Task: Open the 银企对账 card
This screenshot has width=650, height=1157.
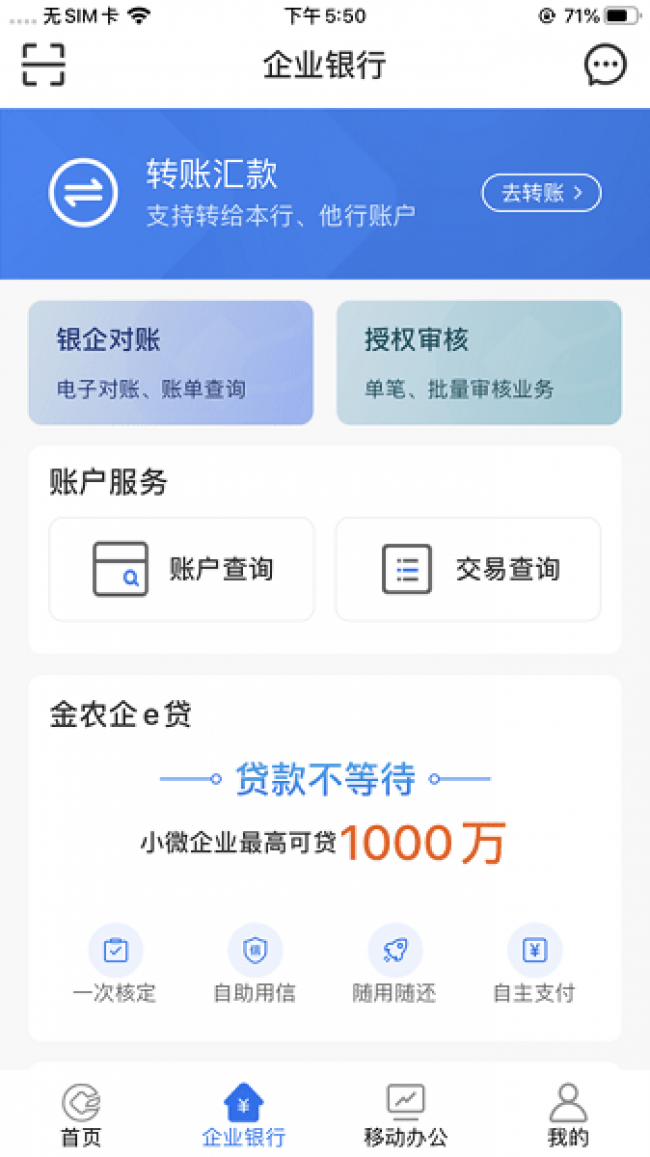Action: click(x=171, y=363)
